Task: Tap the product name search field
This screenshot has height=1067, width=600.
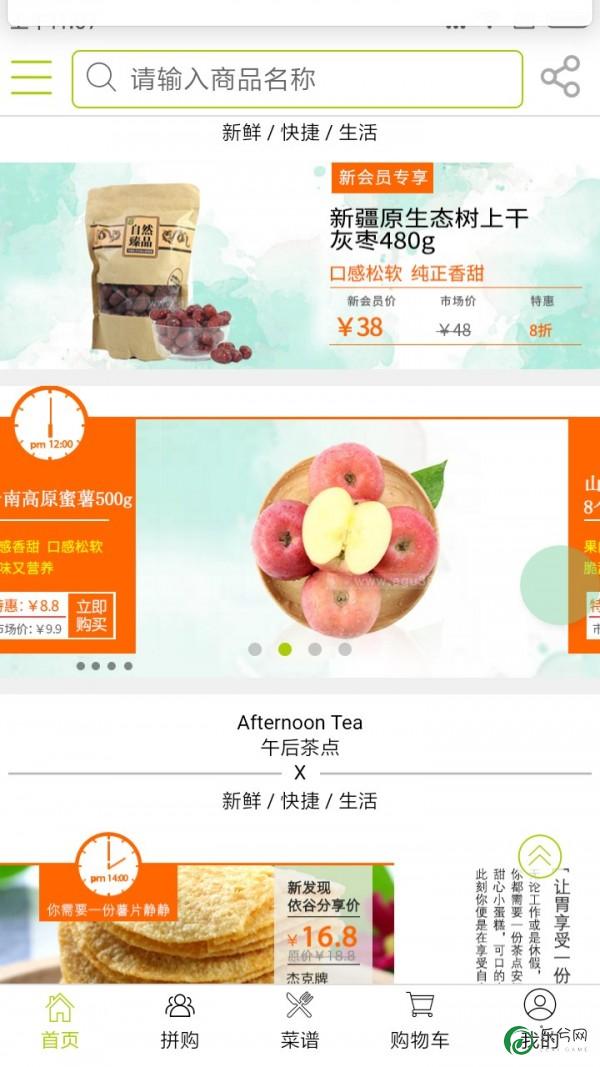Action: pyautogui.click(x=297, y=79)
